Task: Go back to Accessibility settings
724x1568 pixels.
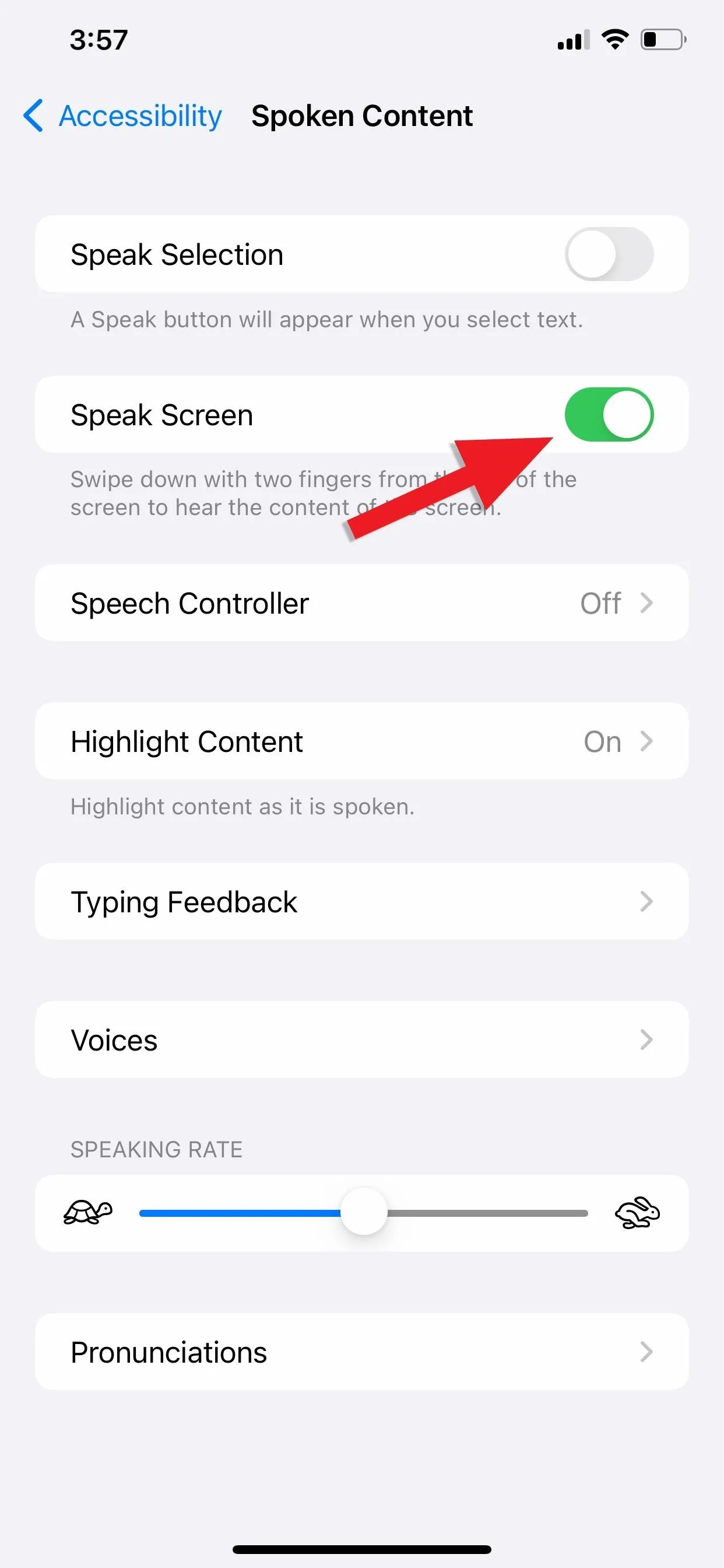Action: click(x=122, y=116)
